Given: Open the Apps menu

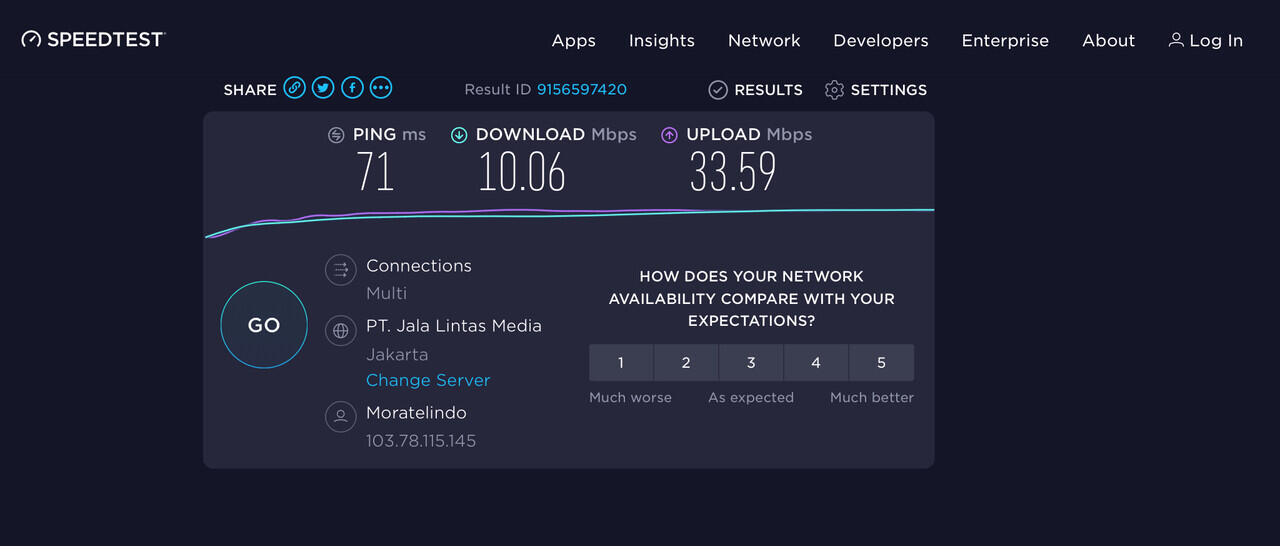Looking at the screenshot, I should tap(574, 41).
